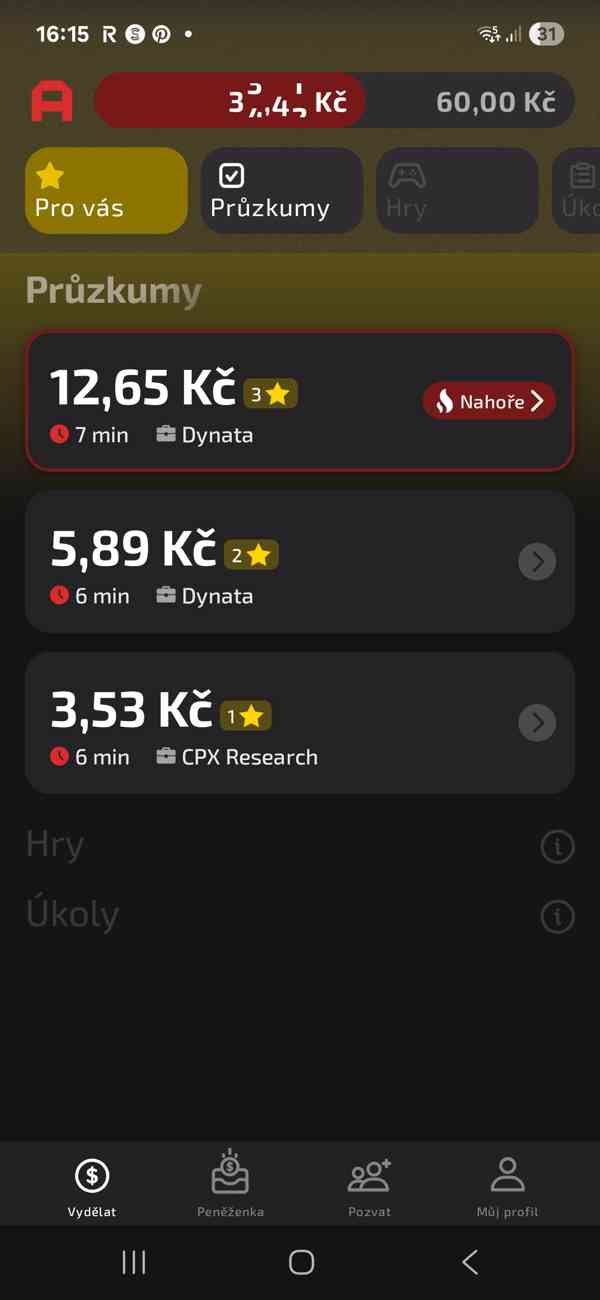Tap the balance progress bar to 60,00 Kč
600x1300 pixels.
coord(334,101)
